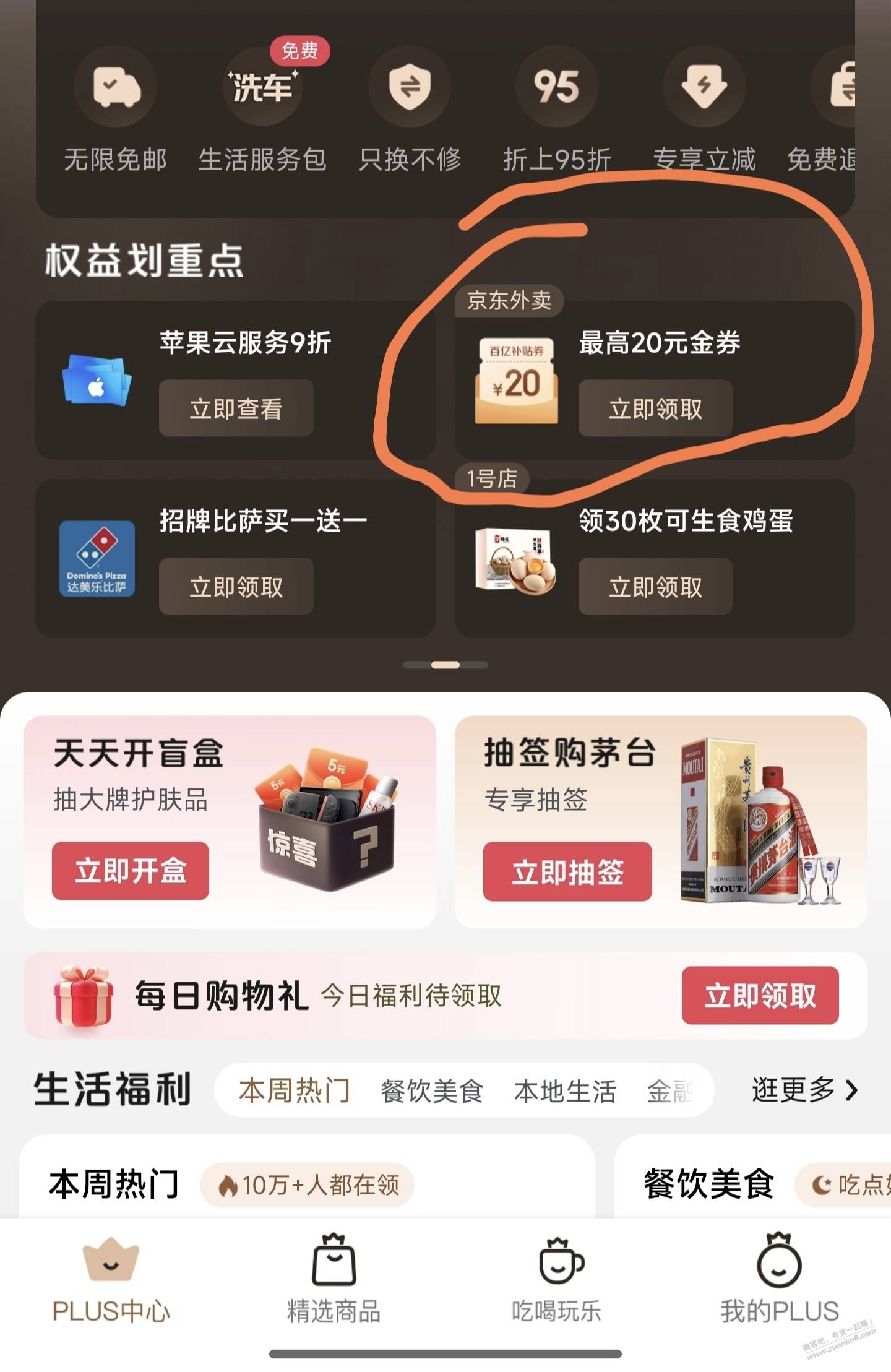Switch to the 本地生活 tab
Viewport: 891px width, 1372px height.
(x=565, y=1090)
